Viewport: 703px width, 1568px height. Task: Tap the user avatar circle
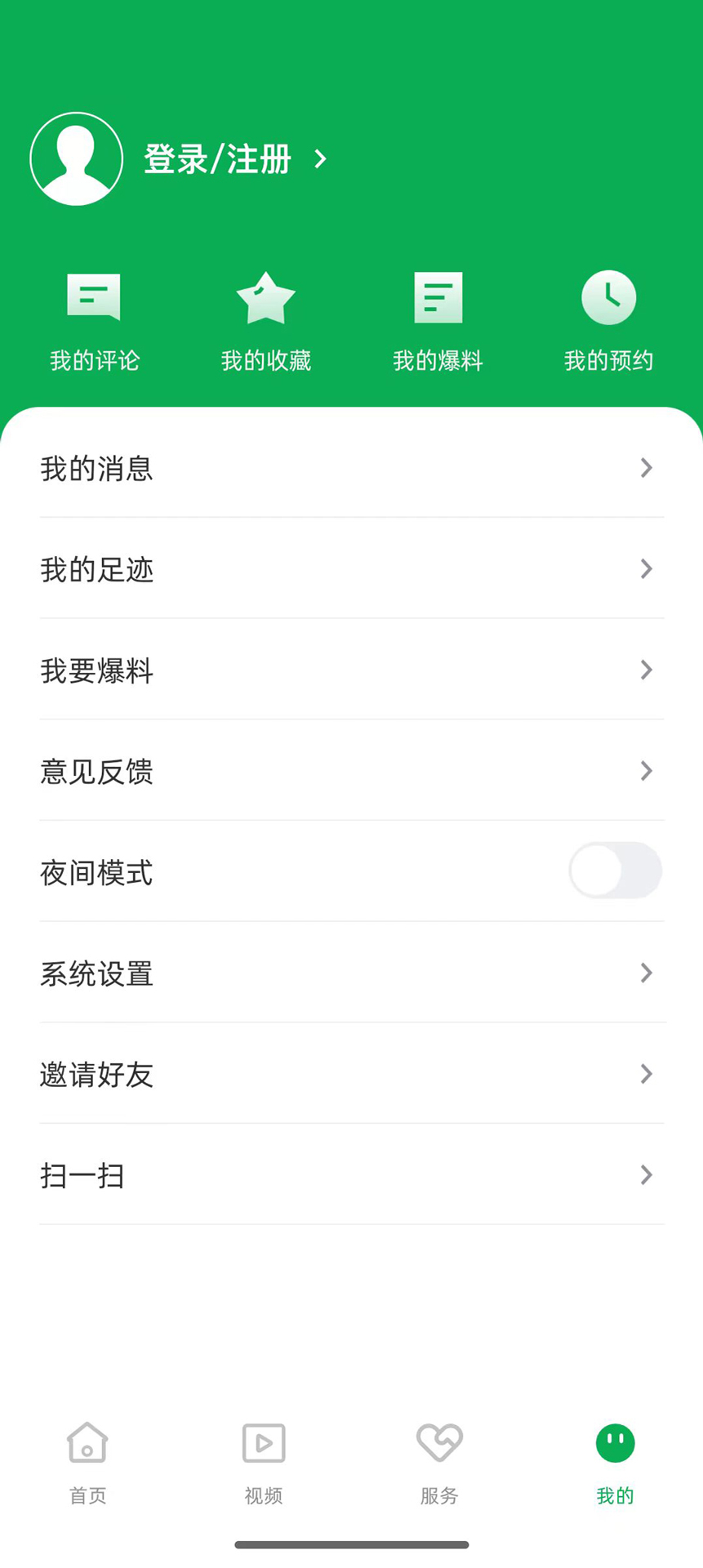coord(76,158)
